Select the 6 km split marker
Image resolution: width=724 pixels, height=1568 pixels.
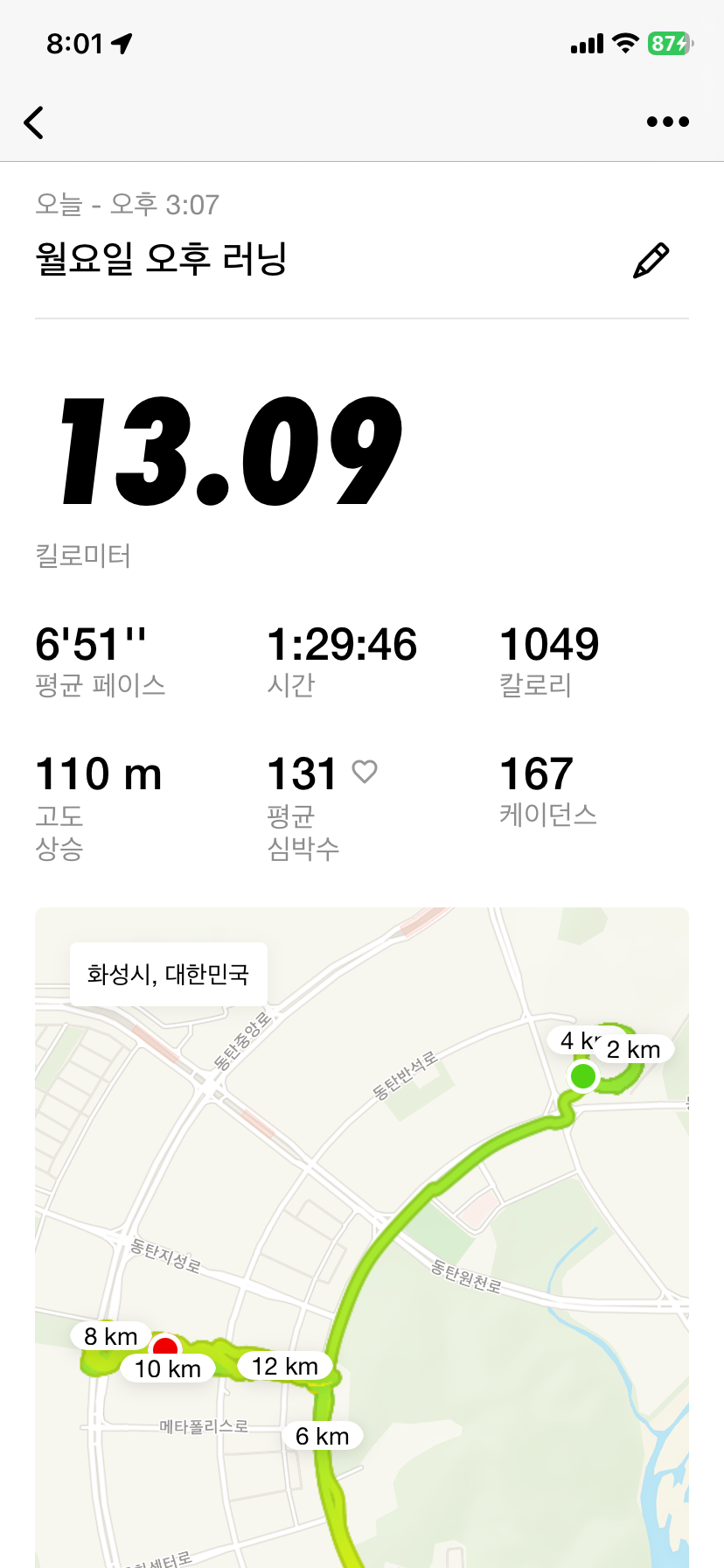tap(321, 1435)
